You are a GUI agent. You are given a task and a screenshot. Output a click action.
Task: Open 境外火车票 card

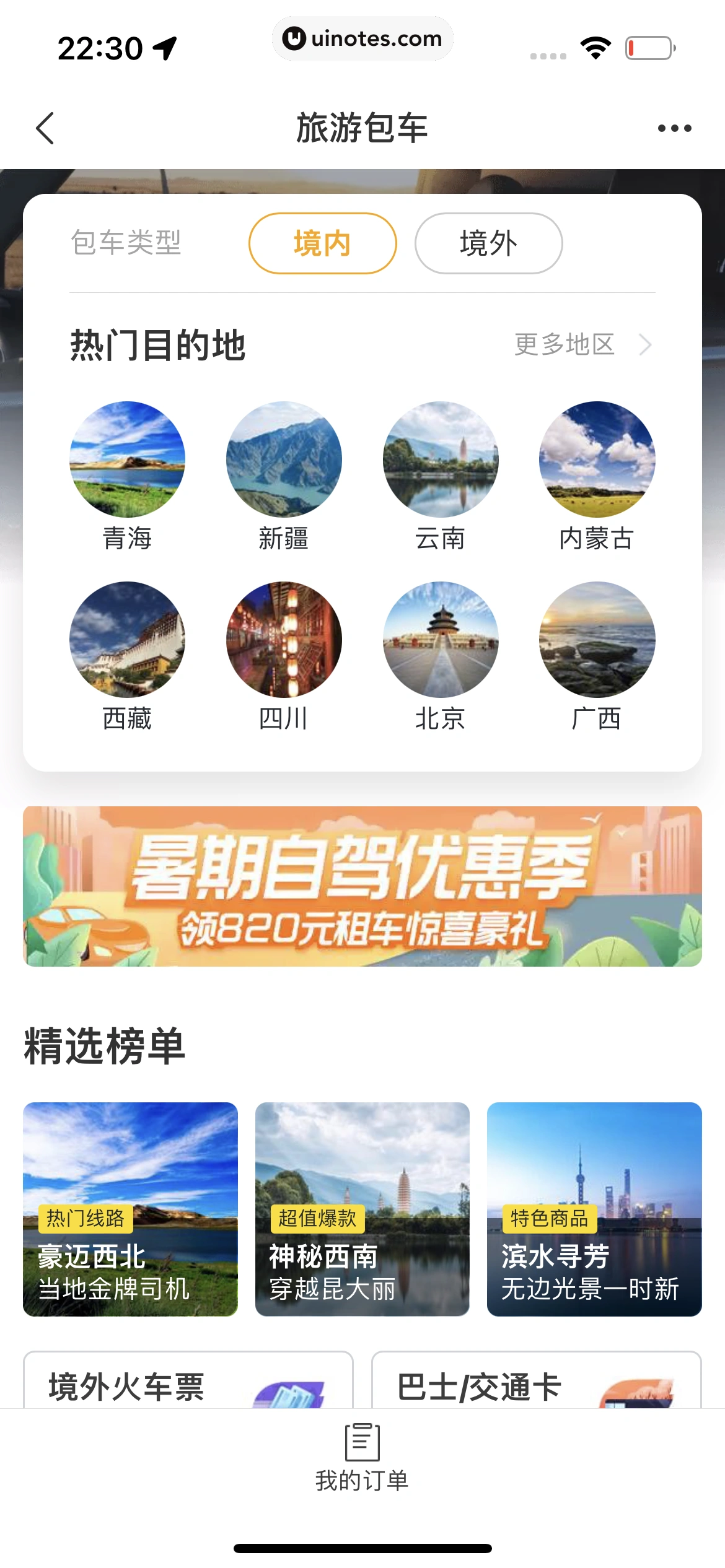tap(188, 1382)
